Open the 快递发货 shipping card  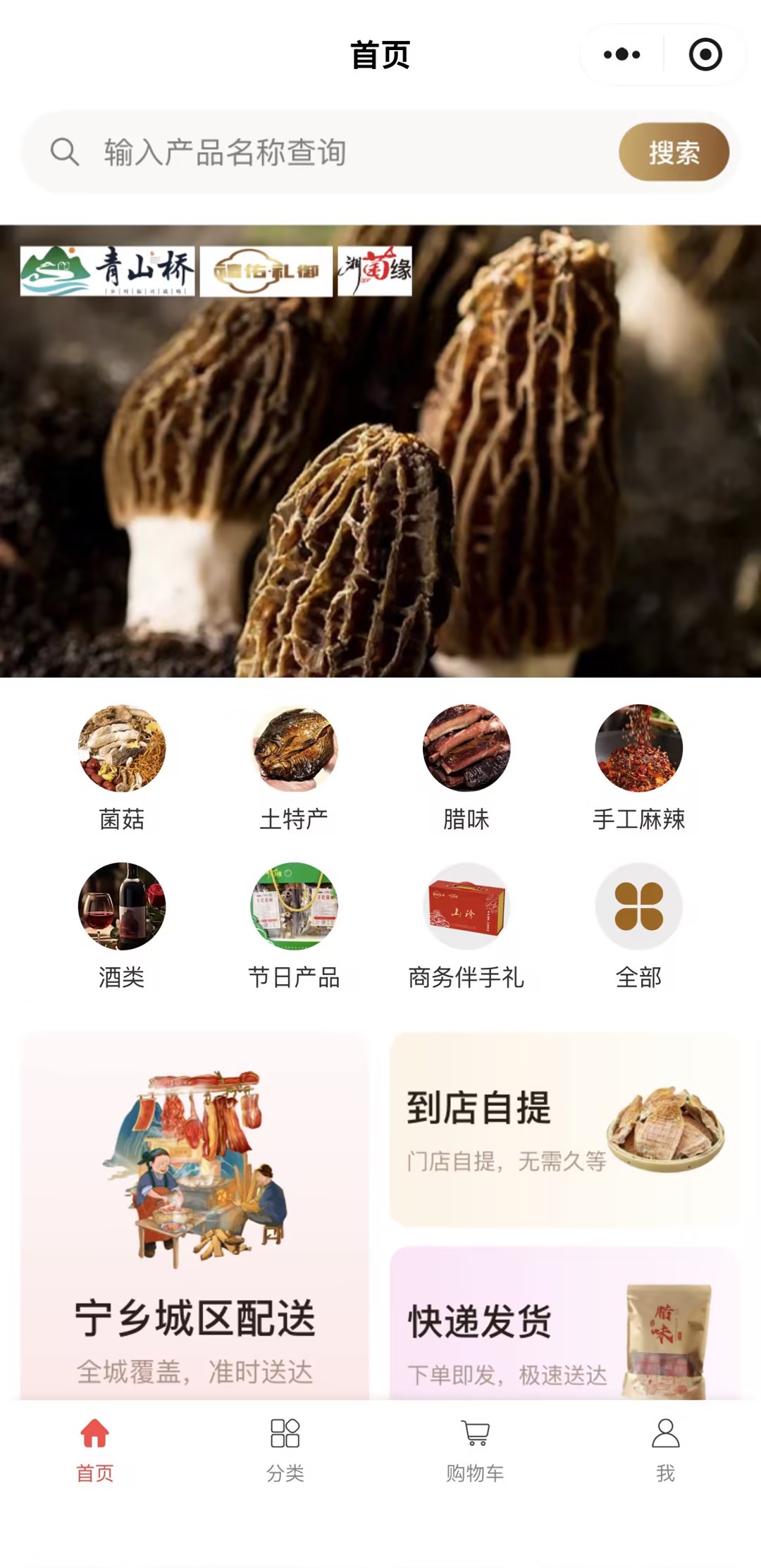pyautogui.click(x=564, y=1325)
